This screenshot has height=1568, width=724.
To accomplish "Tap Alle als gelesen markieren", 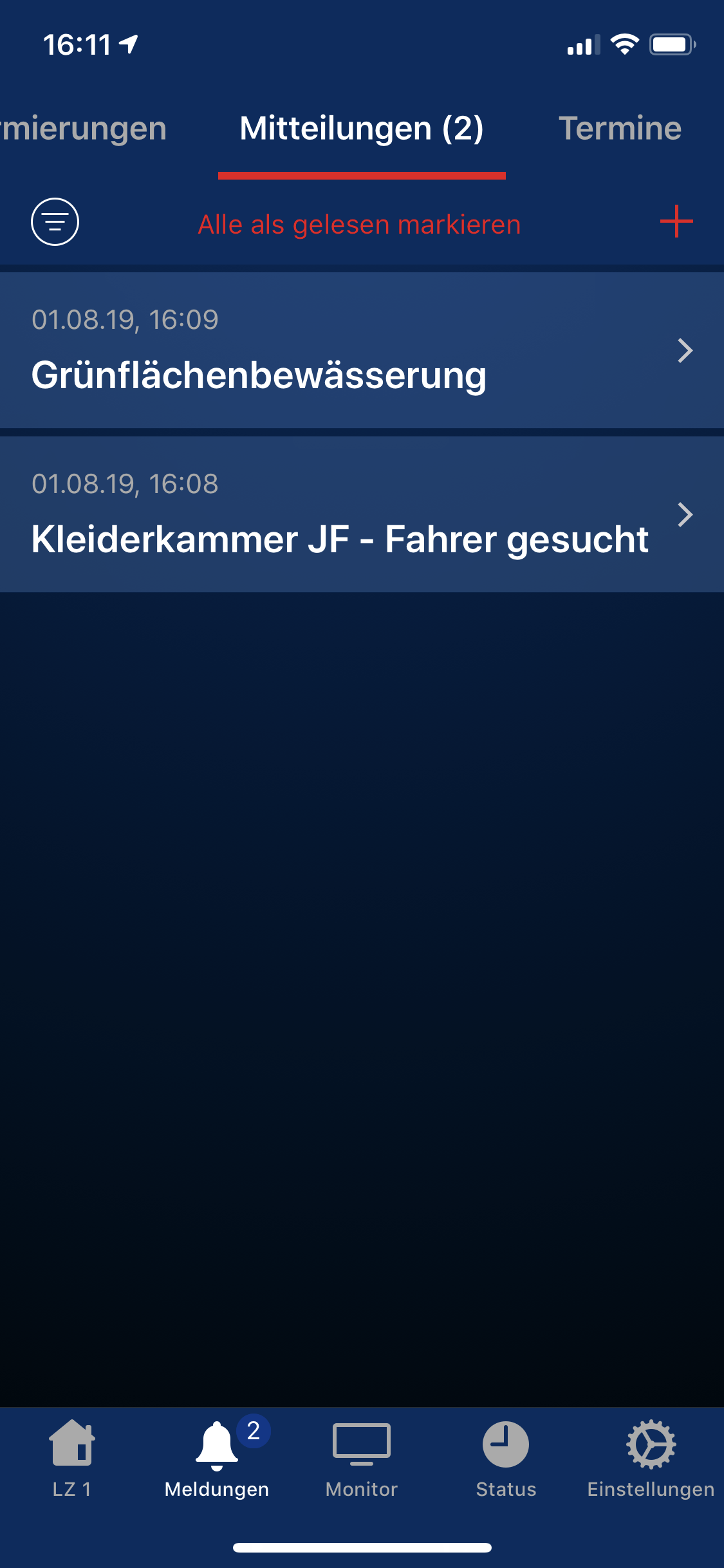I will coord(359,225).
